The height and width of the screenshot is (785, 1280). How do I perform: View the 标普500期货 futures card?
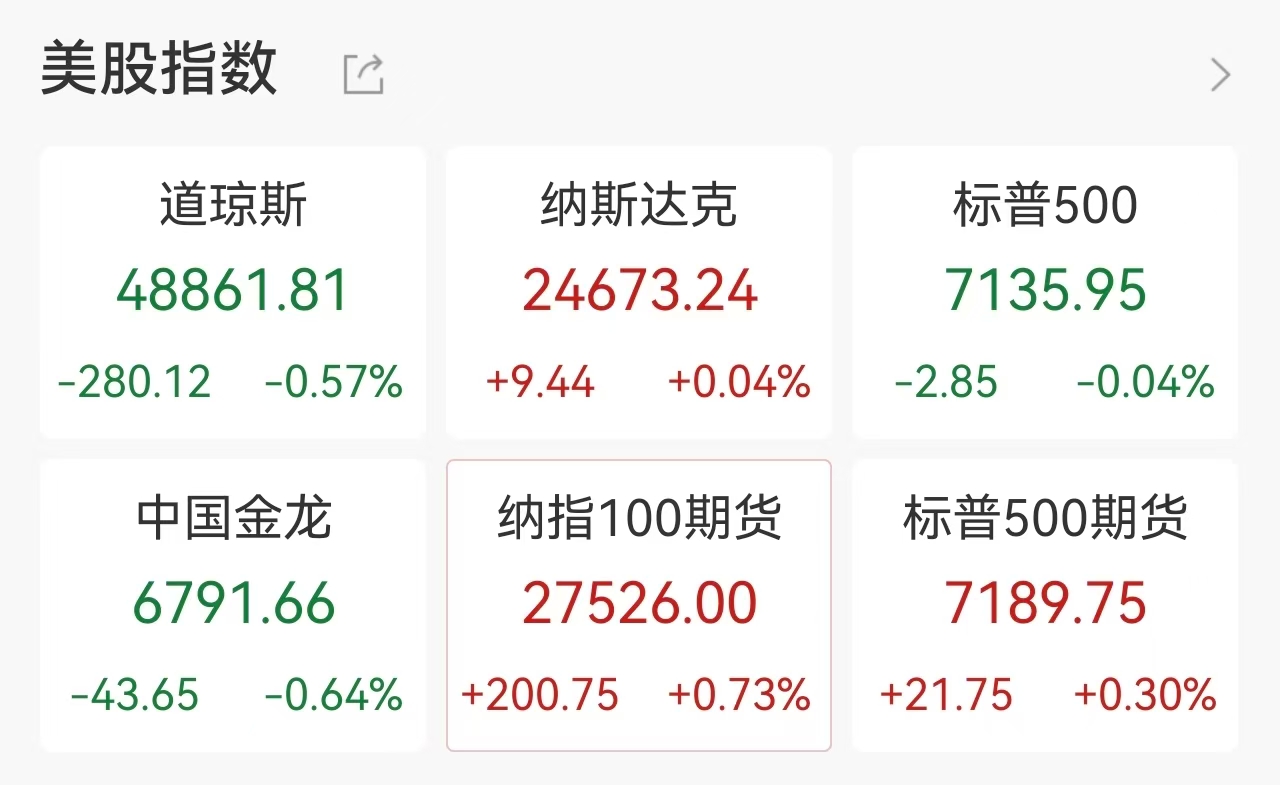(1045, 605)
